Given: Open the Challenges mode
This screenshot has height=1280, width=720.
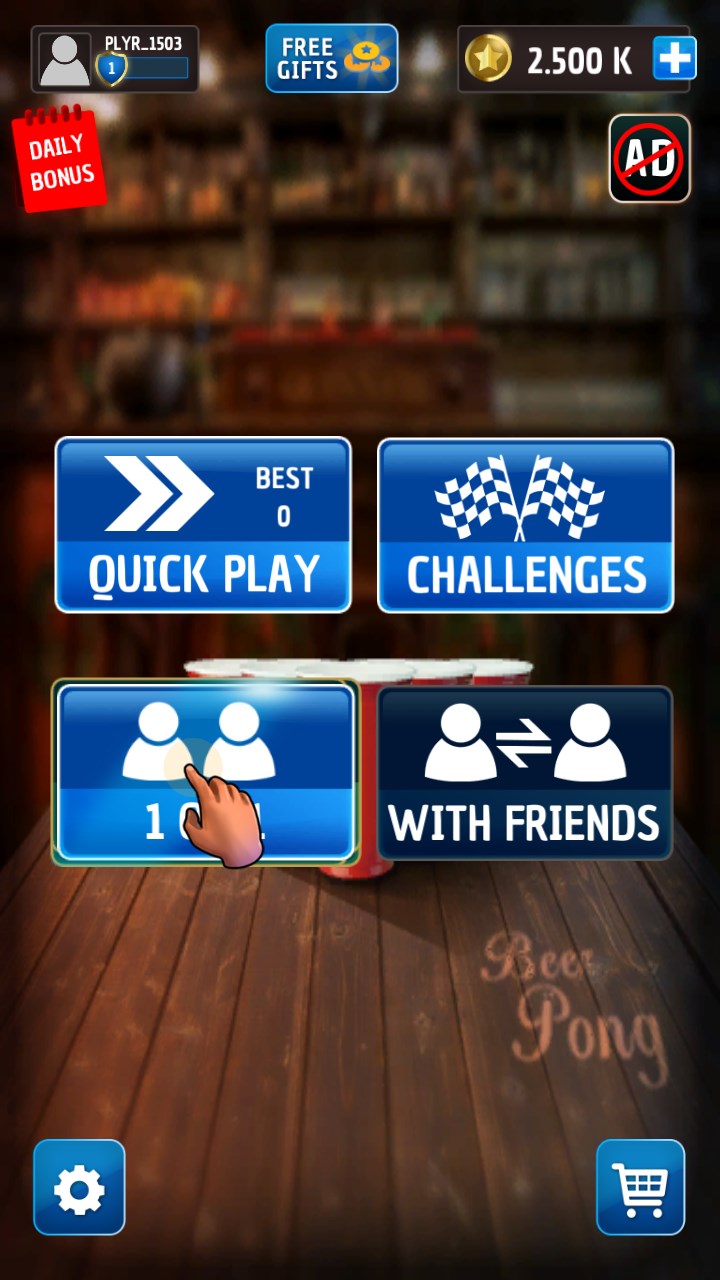Looking at the screenshot, I should pos(525,525).
